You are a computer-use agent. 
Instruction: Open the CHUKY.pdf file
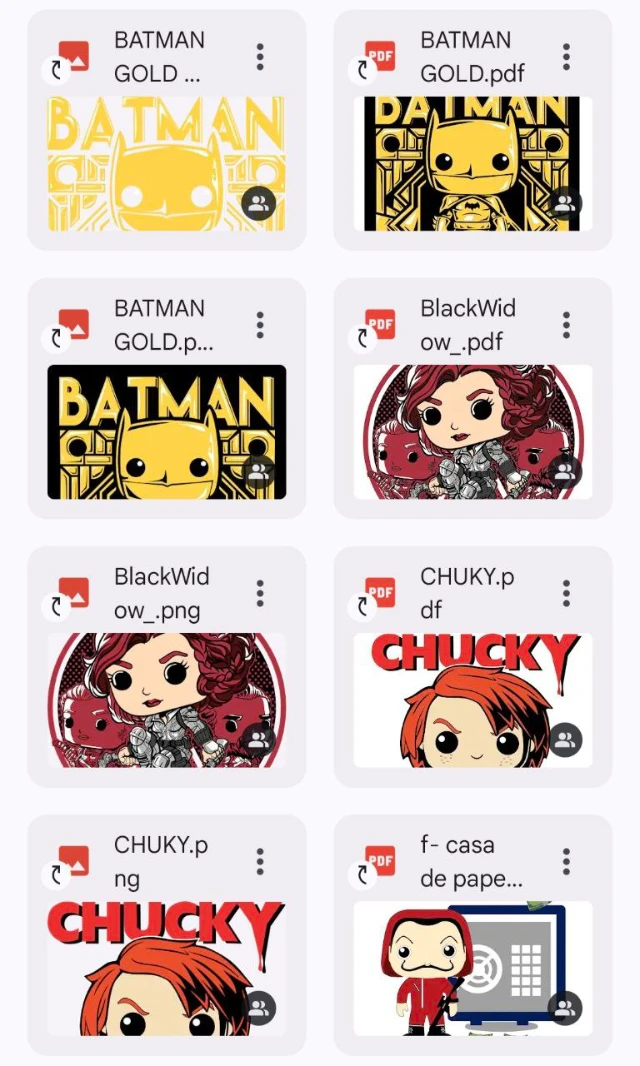(472, 700)
